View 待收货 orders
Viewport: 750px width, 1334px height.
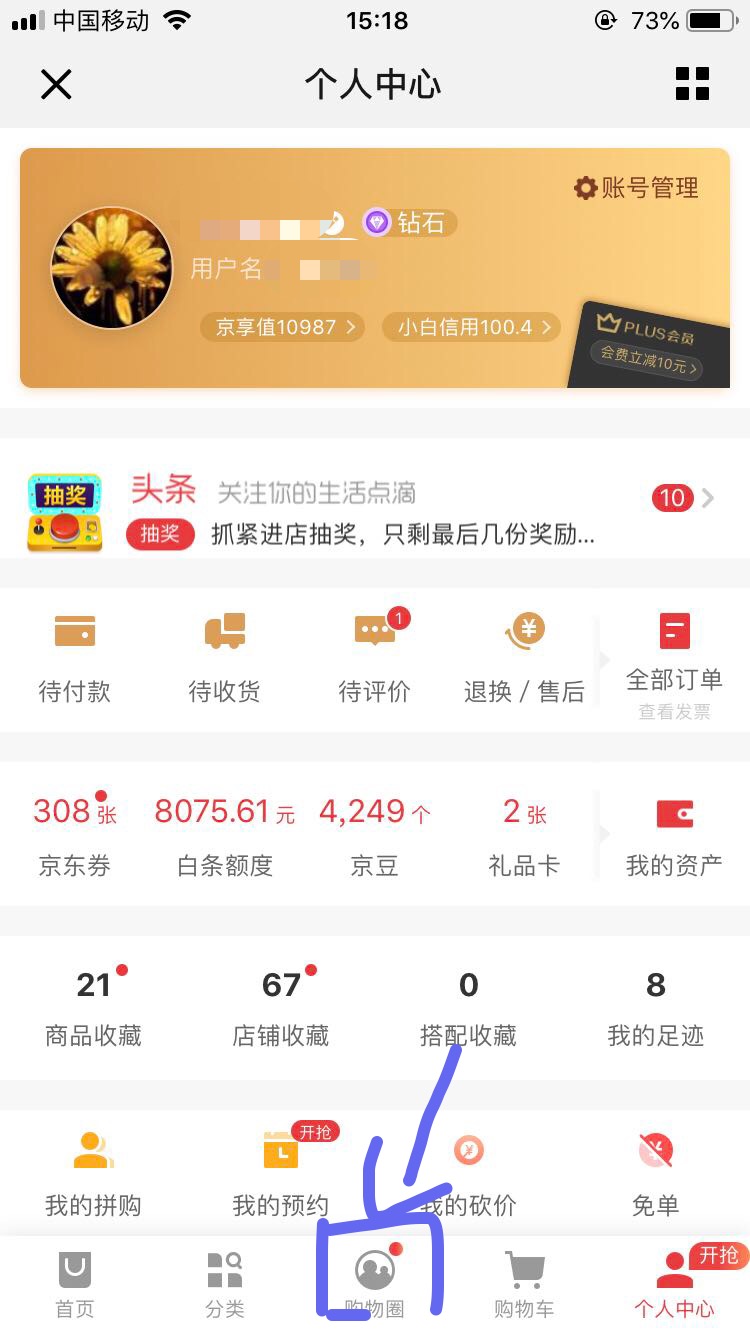pyautogui.click(x=225, y=659)
